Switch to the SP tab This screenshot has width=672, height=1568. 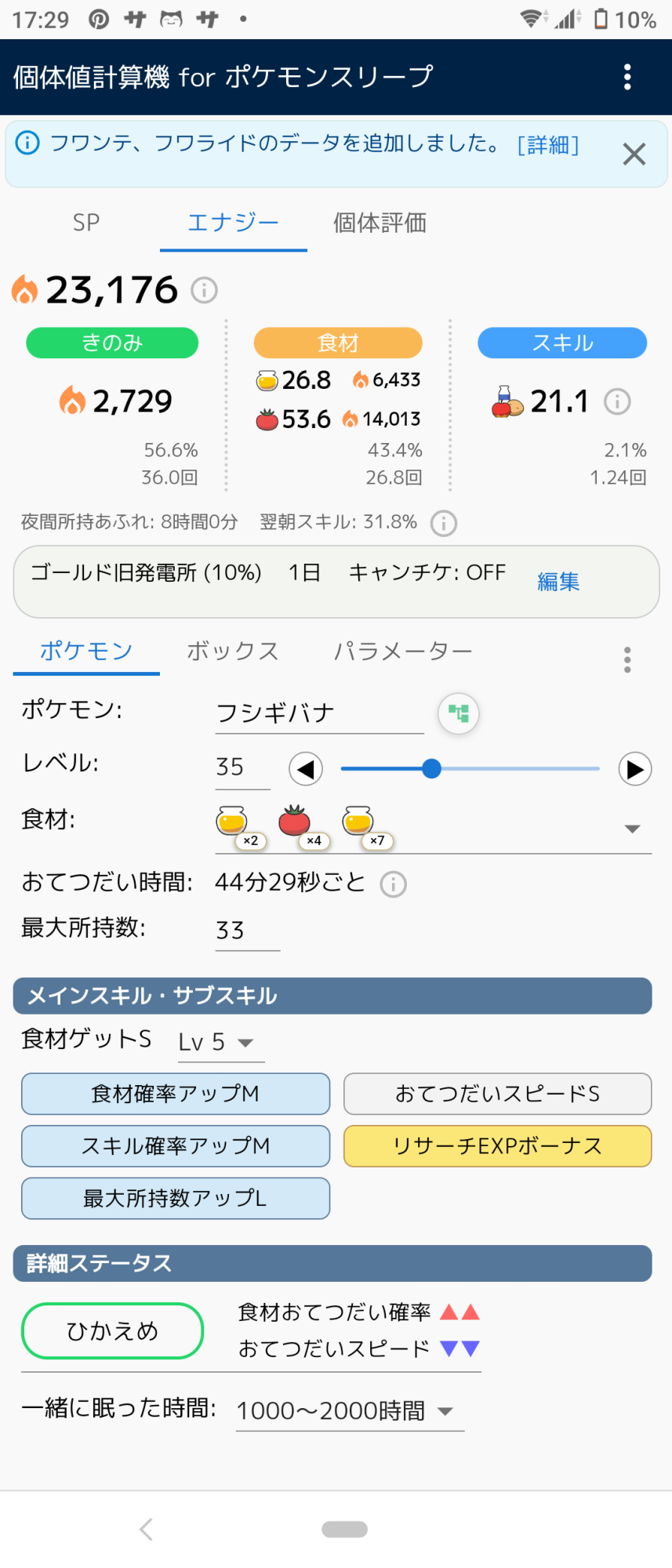pyautogui.click(x=86, y=223)
